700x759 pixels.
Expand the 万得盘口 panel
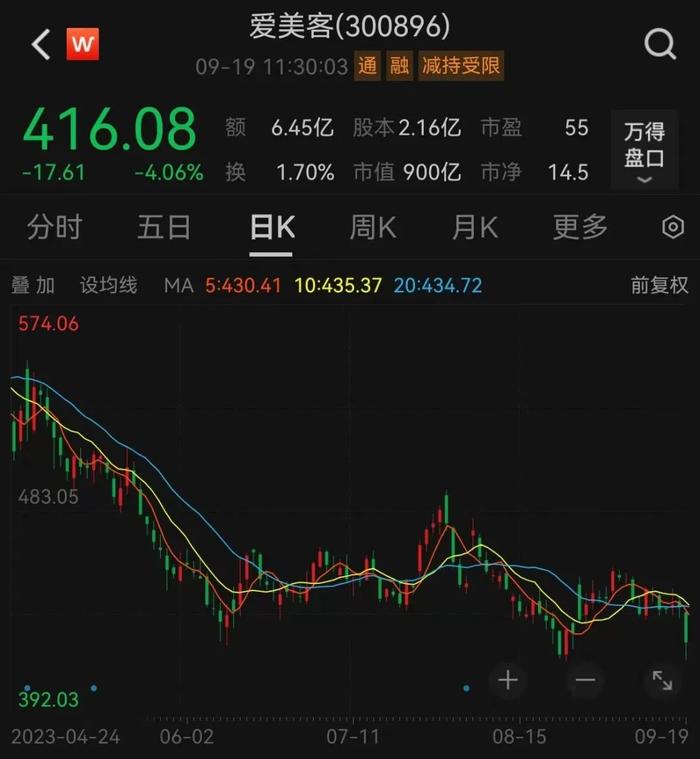644,152
